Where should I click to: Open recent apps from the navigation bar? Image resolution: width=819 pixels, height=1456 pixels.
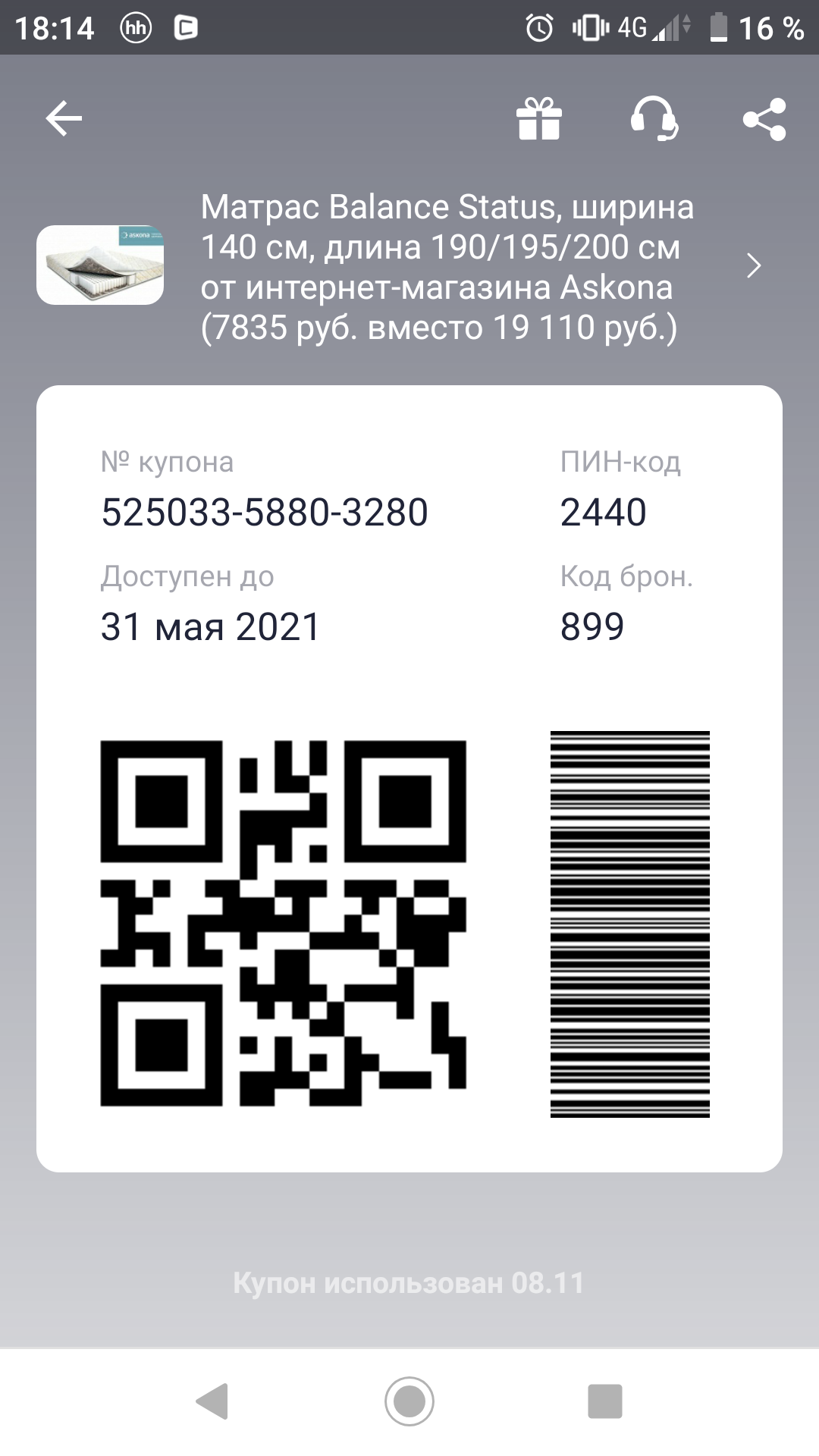(x=604, y=1401)
